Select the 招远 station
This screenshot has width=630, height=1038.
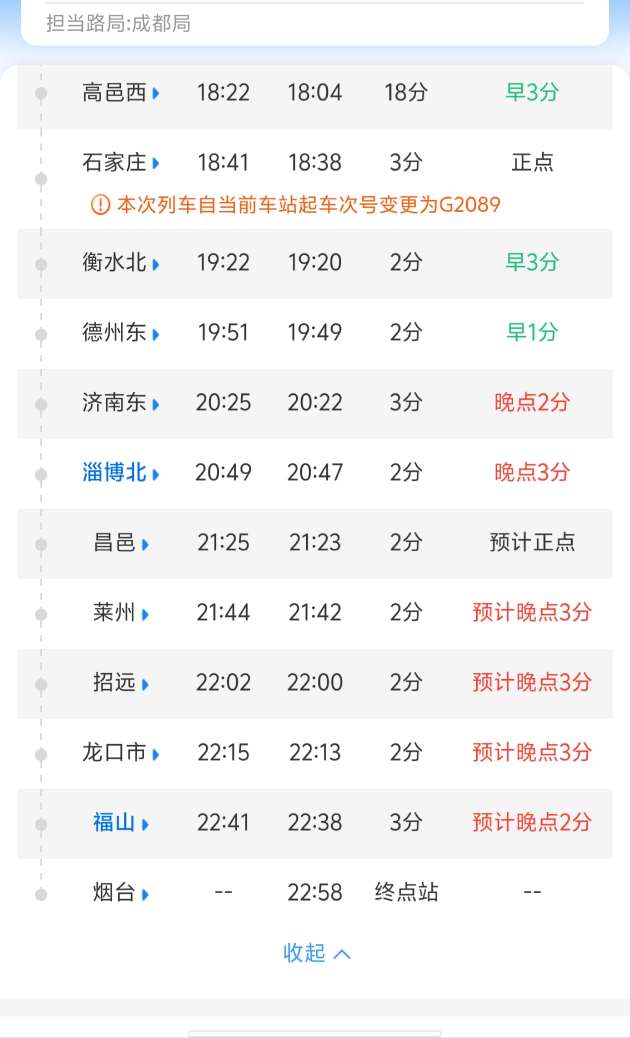pos(120,683)
